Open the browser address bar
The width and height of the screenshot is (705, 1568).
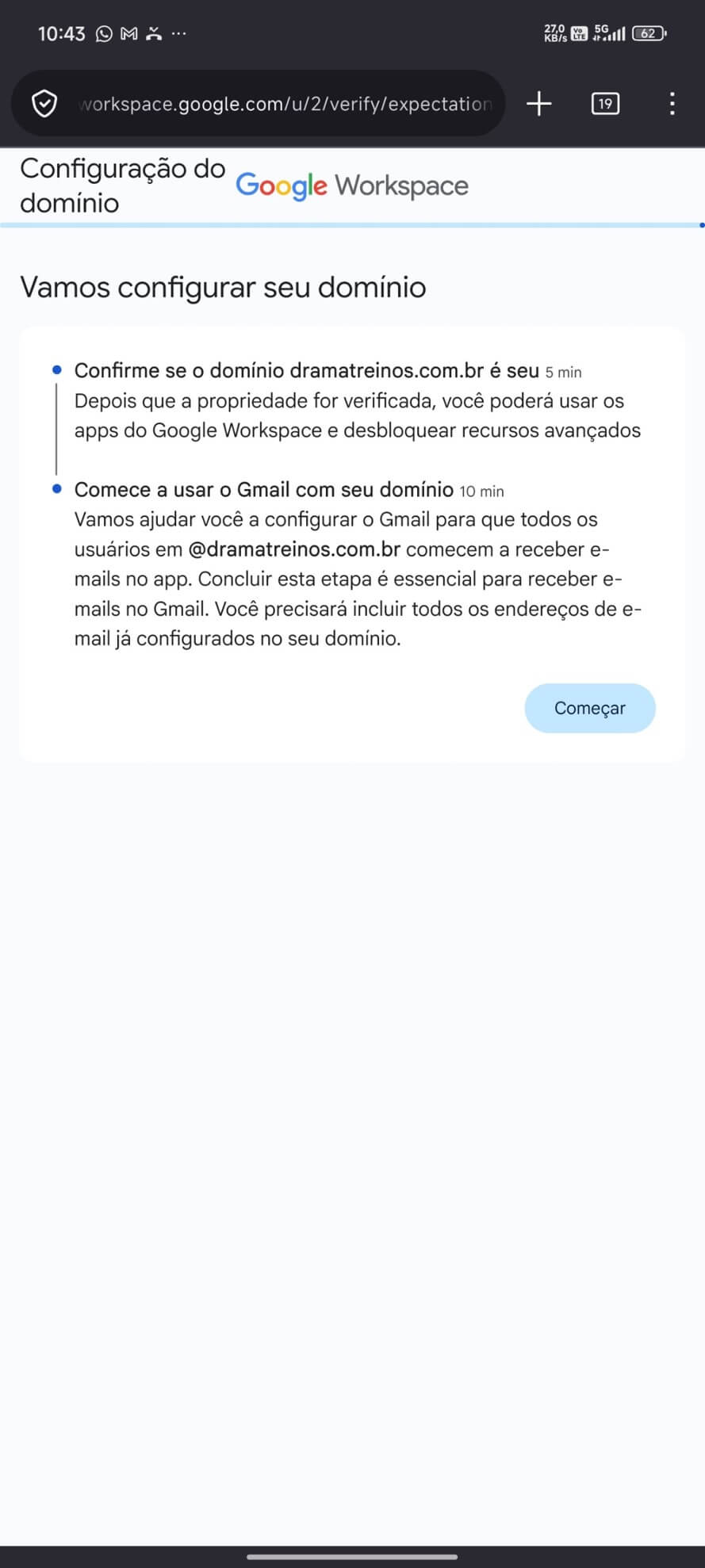click(x=285, y=104)
